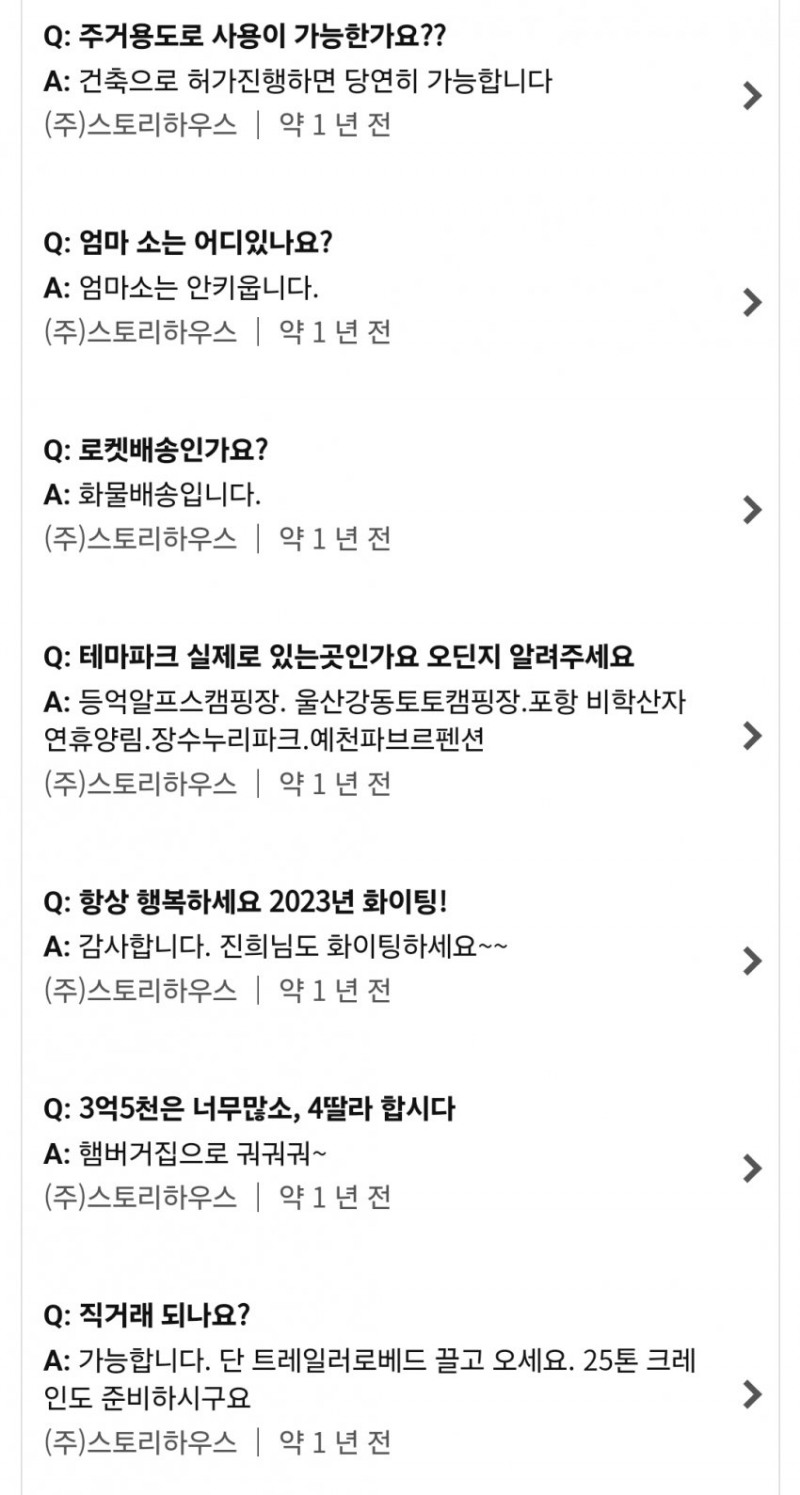Open the '항상 행복하세요 2023년 화이팅!' entry
Image resolution: width=800 pixels, height=1495 pixels.
coord(752,960)
